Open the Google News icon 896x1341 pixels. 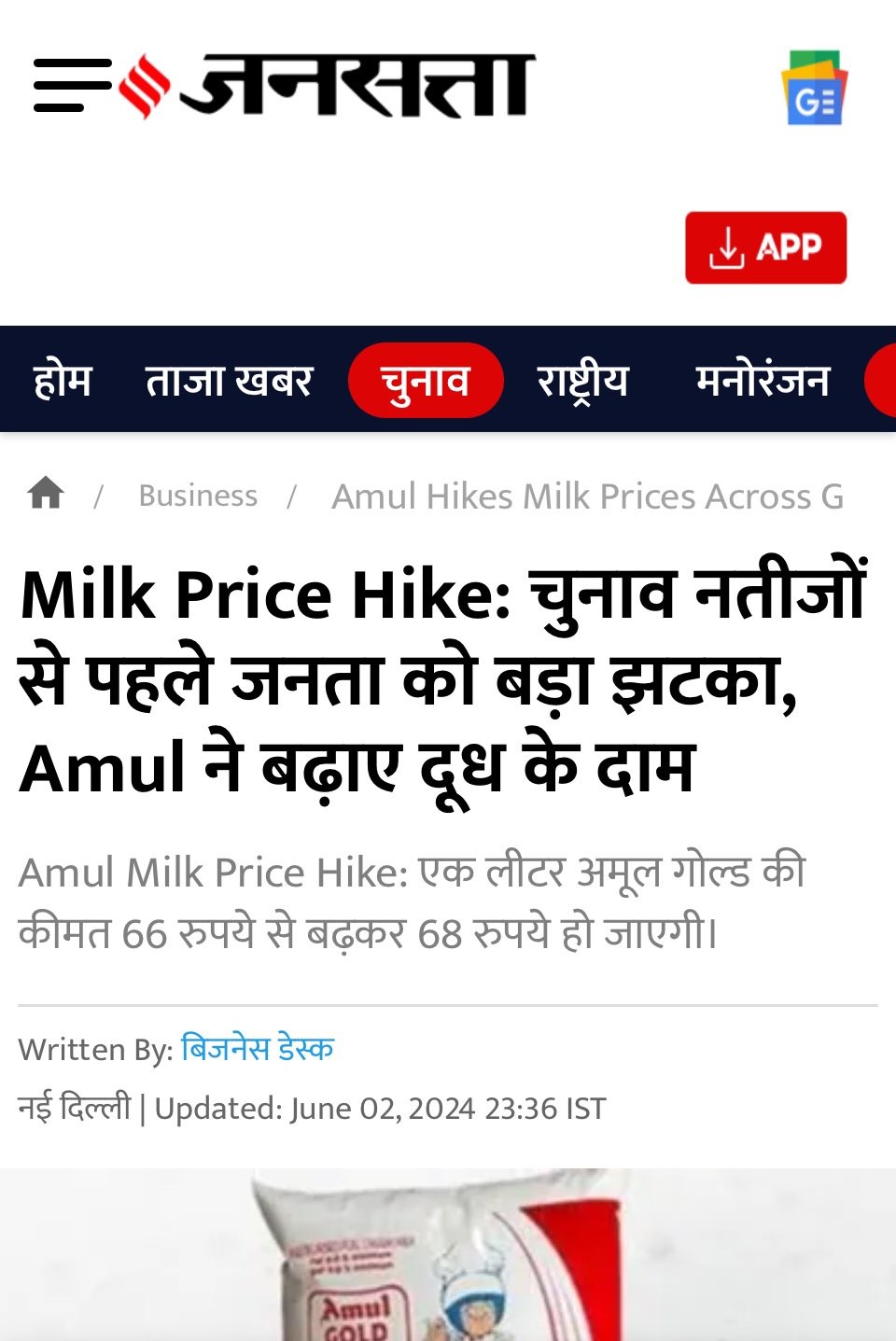pyautogui.click(x=814, y=88)
